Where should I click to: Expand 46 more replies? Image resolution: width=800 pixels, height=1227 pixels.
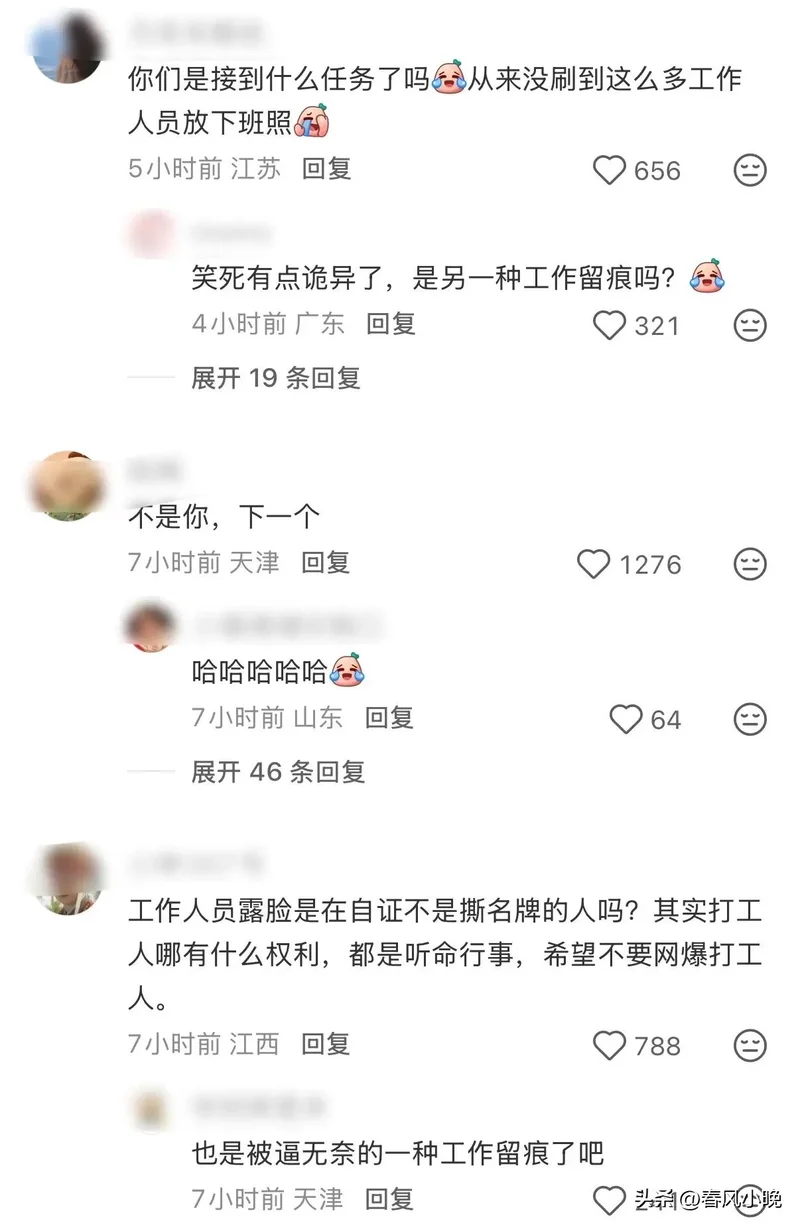(278, 772)
